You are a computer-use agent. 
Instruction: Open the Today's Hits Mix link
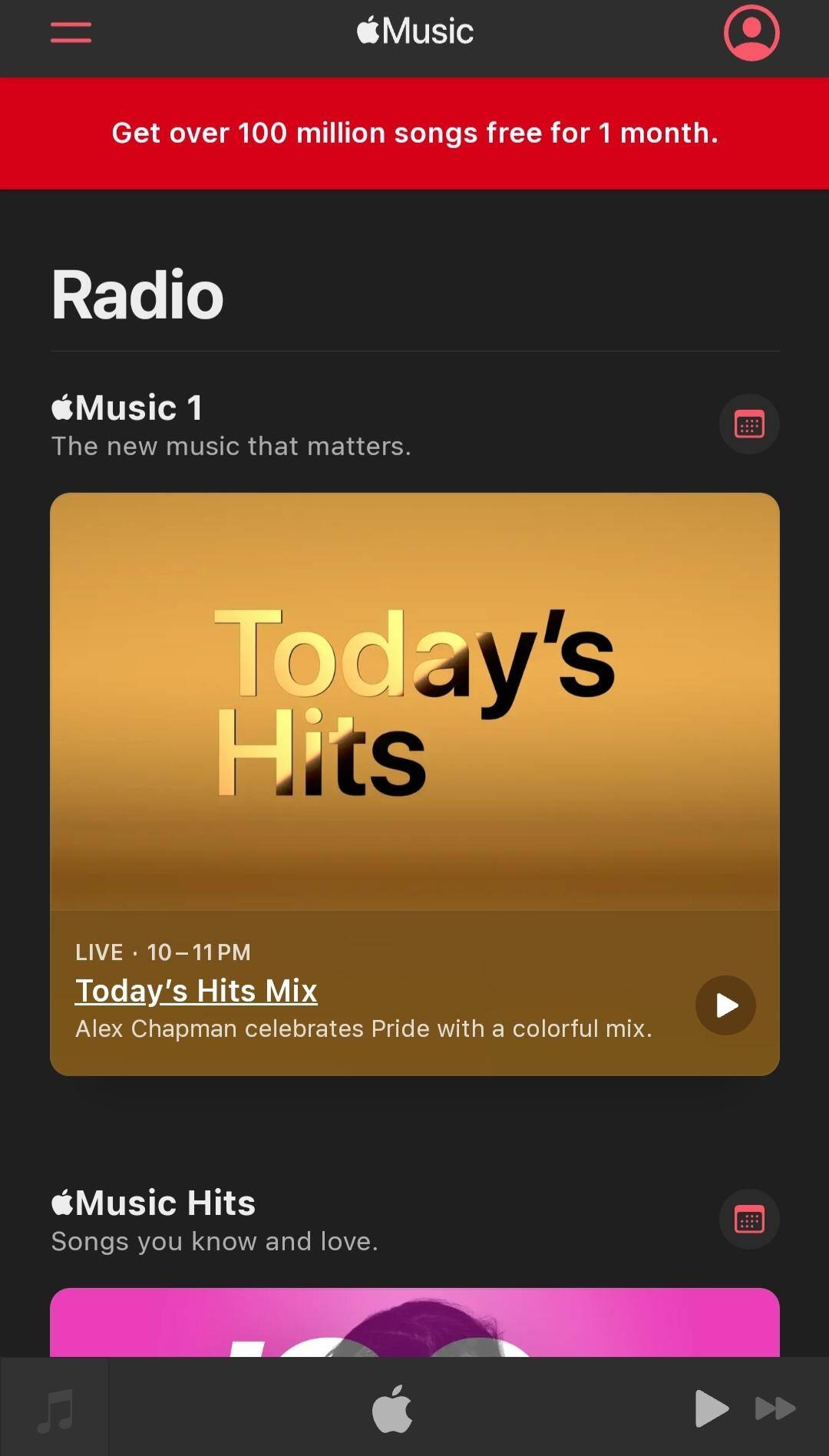[196, 990]
